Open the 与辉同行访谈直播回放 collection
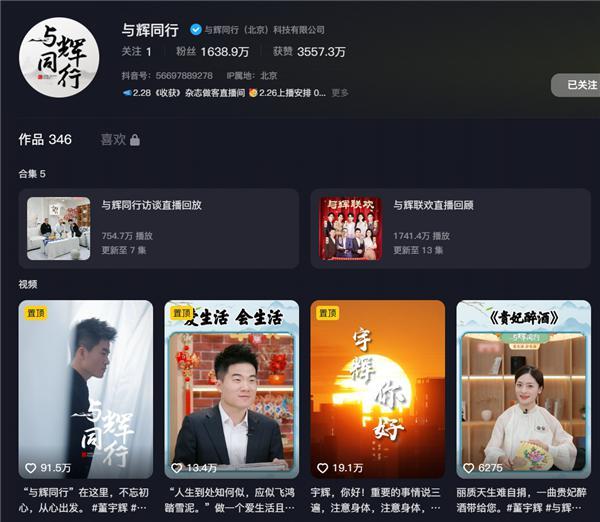Viewport: 600px width, 522px height. (158, 228)
